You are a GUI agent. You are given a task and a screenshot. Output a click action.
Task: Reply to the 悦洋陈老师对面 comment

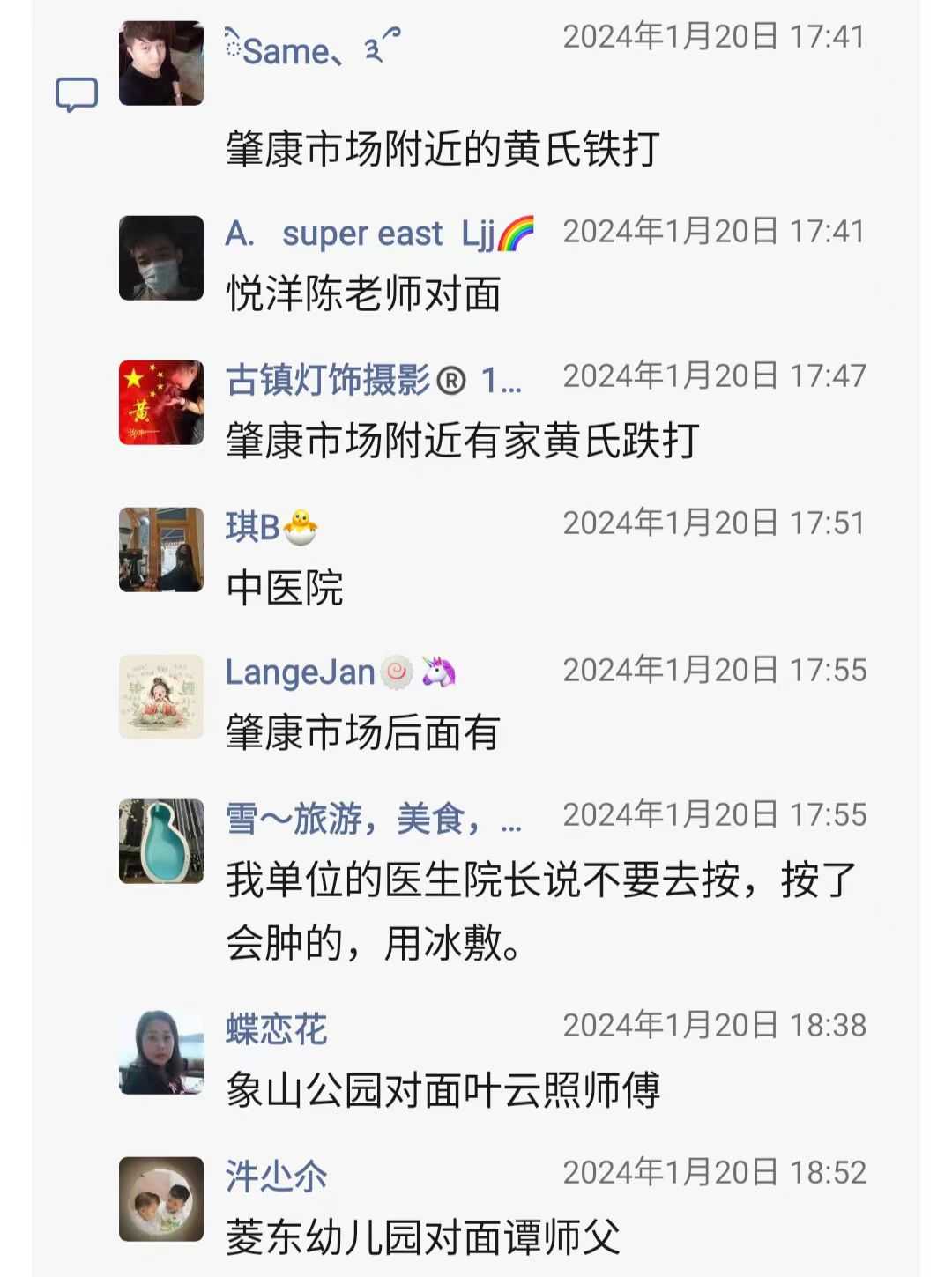point(363,294)
